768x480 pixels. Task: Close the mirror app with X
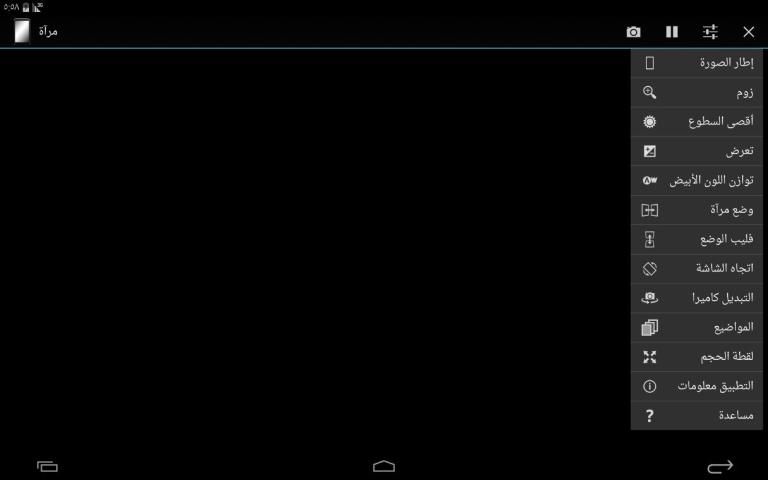pyautogui.click(x=748, y=32)
